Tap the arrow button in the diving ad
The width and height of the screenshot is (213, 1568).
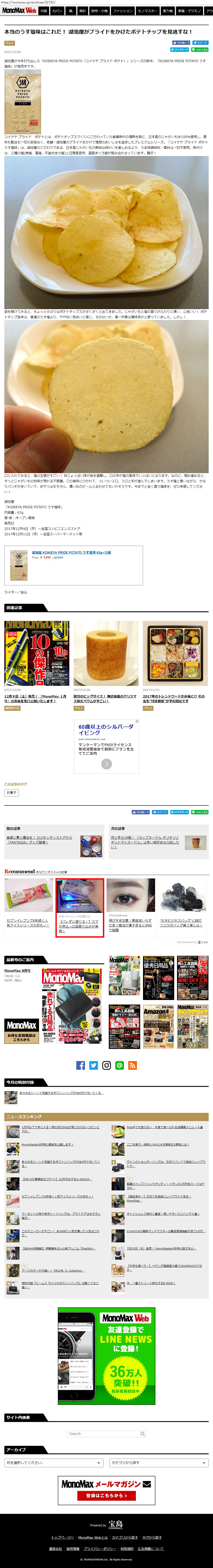(x=107, y=764)
